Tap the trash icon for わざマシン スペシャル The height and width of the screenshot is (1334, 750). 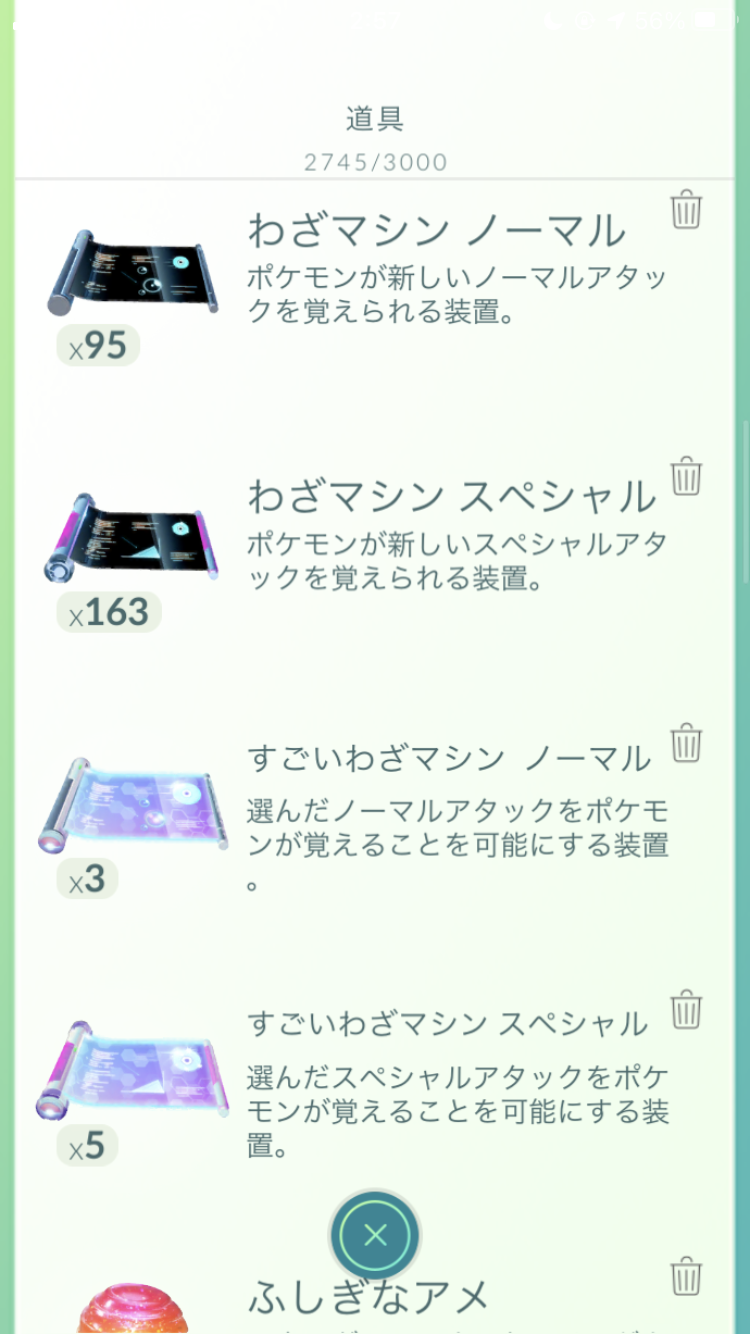click(686, 476)
